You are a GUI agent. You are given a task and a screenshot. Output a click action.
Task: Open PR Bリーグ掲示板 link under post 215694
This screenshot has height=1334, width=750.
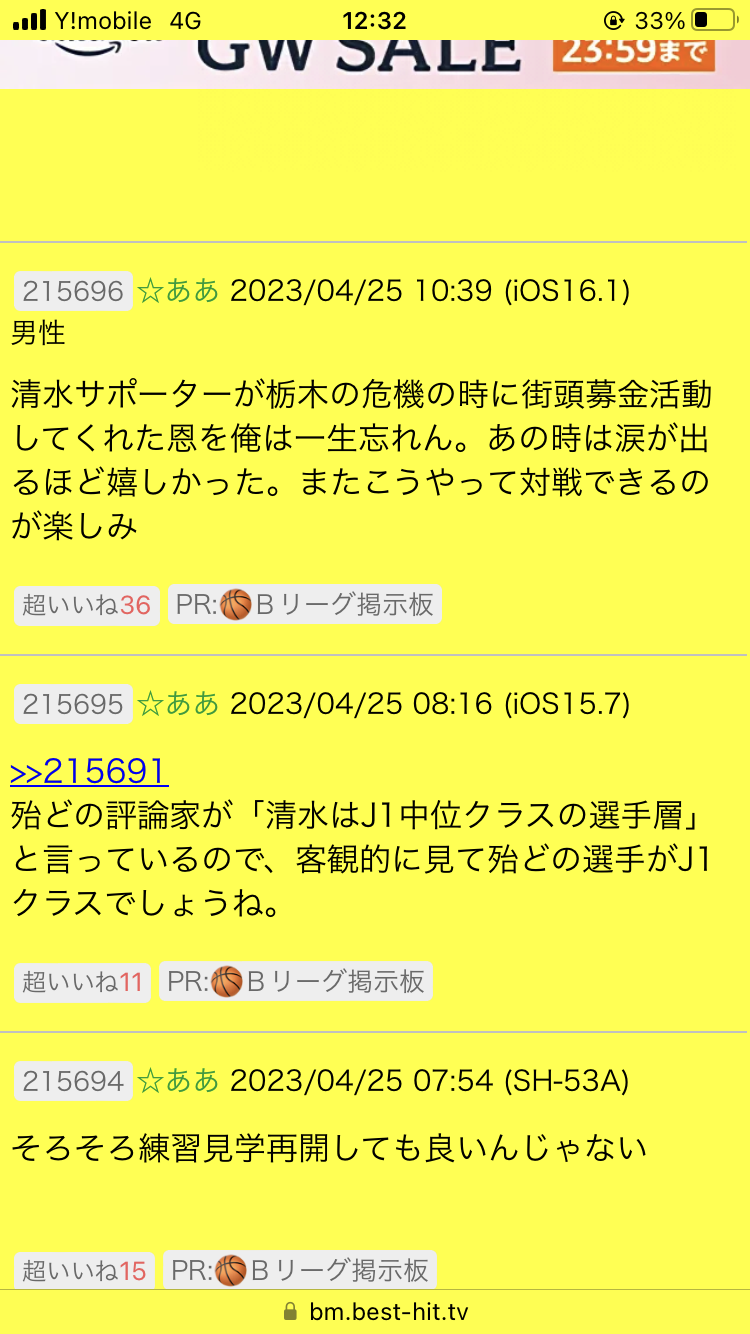click(300, 1270)
